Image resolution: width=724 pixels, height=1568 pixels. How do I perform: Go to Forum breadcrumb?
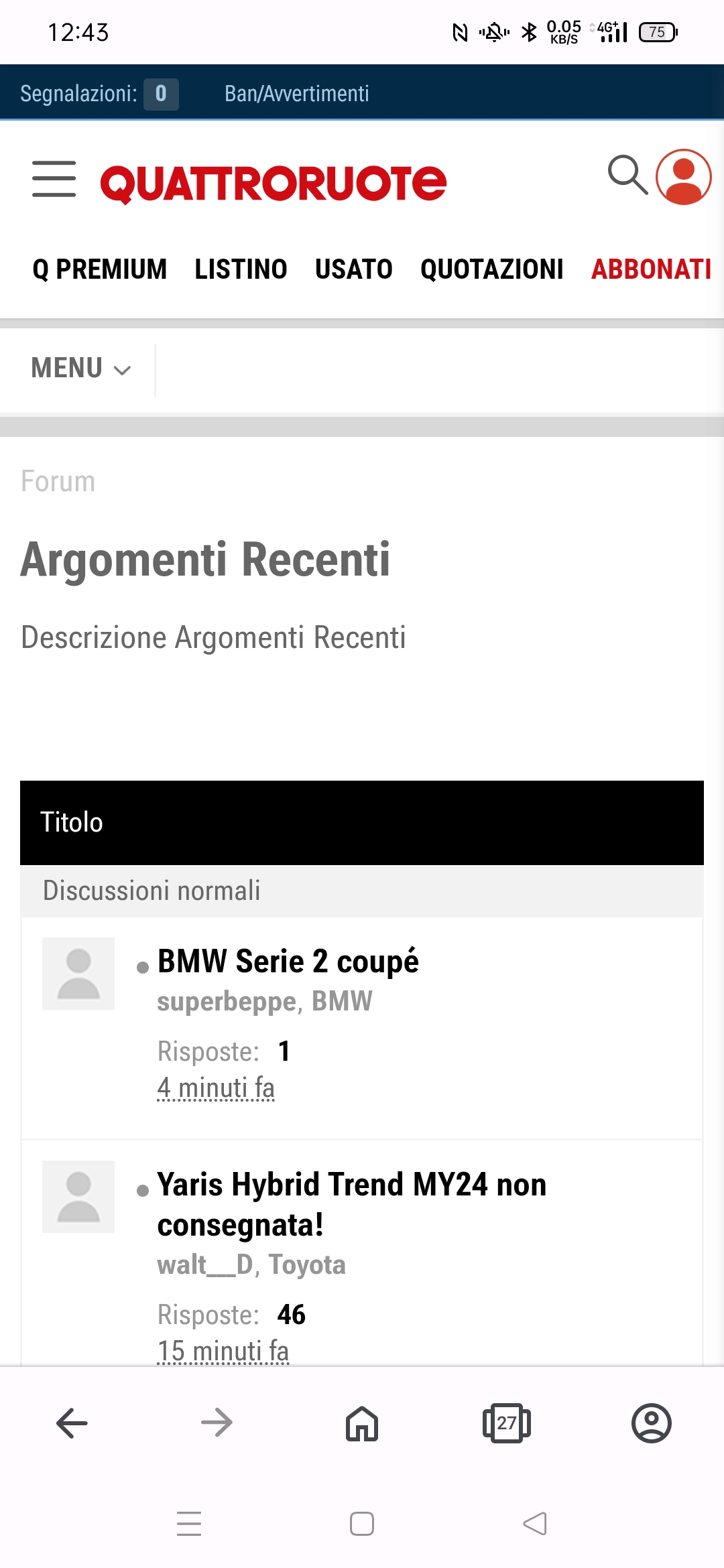coord(58,481)
